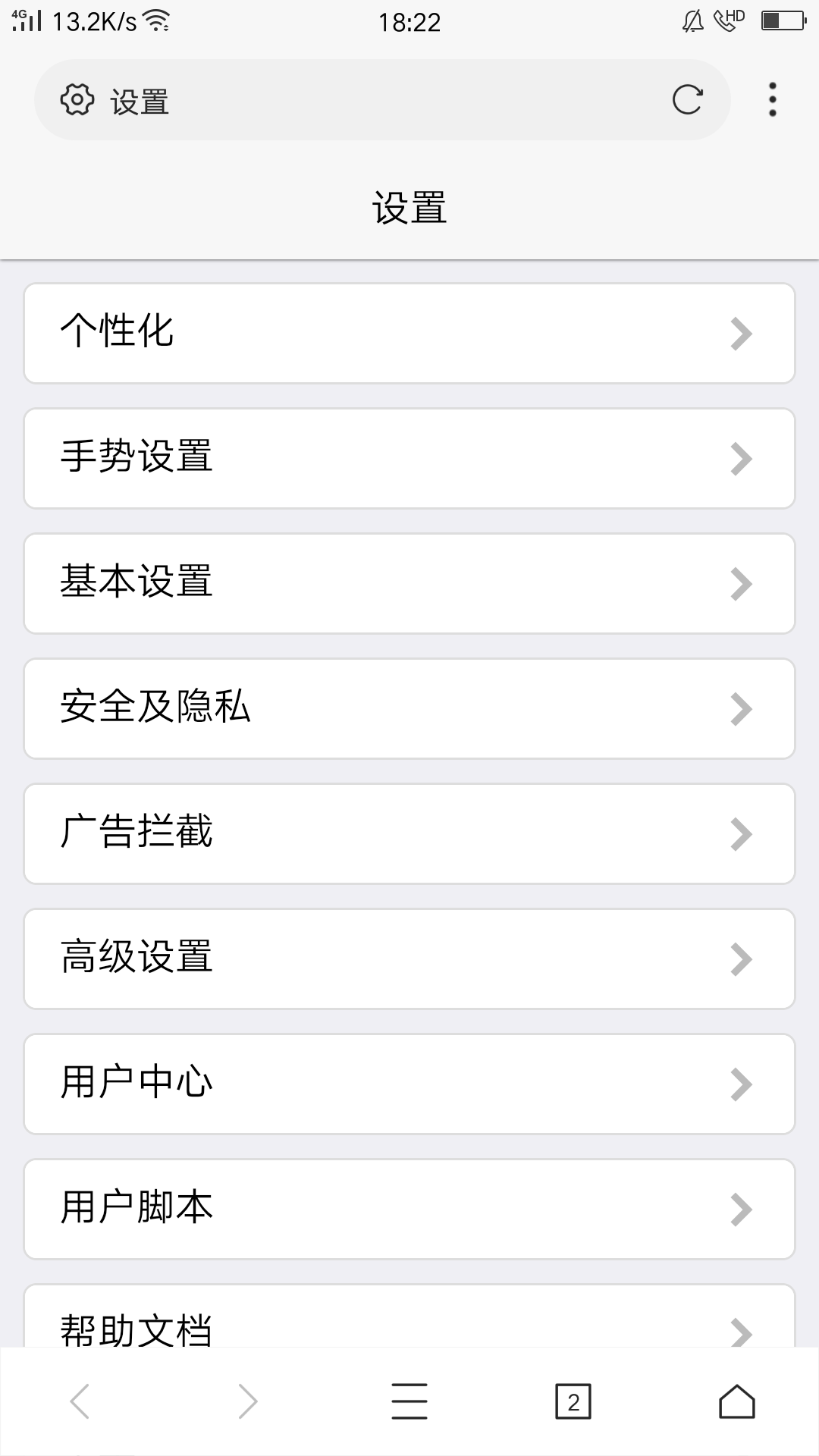Select 广告拦截 row

409,833
